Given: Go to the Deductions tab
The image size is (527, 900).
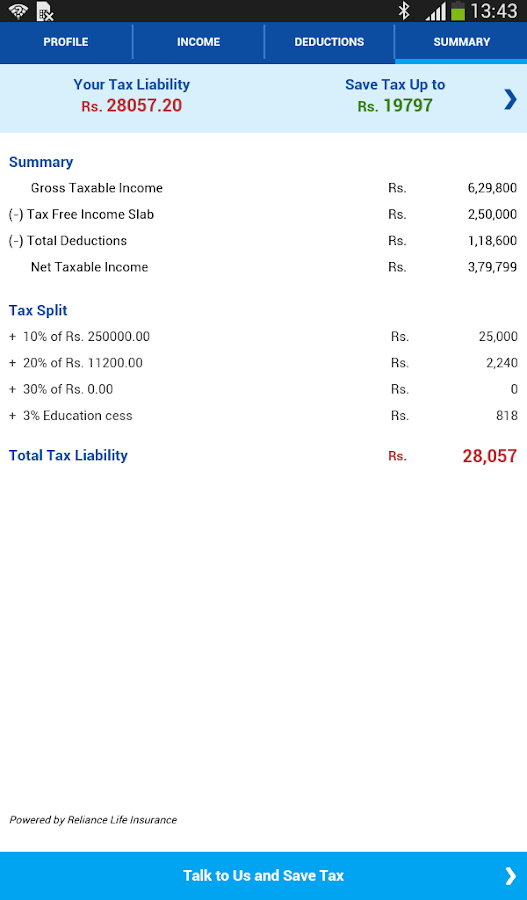Looking at the screenshot, I should click(x=329, y=42).
